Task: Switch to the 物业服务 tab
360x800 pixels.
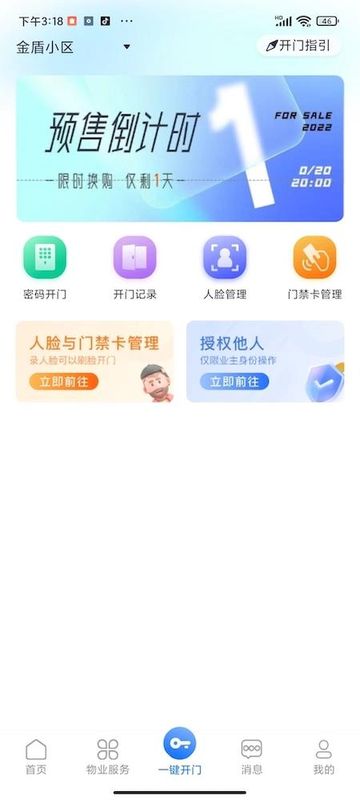Action: [x=108, y=757]
